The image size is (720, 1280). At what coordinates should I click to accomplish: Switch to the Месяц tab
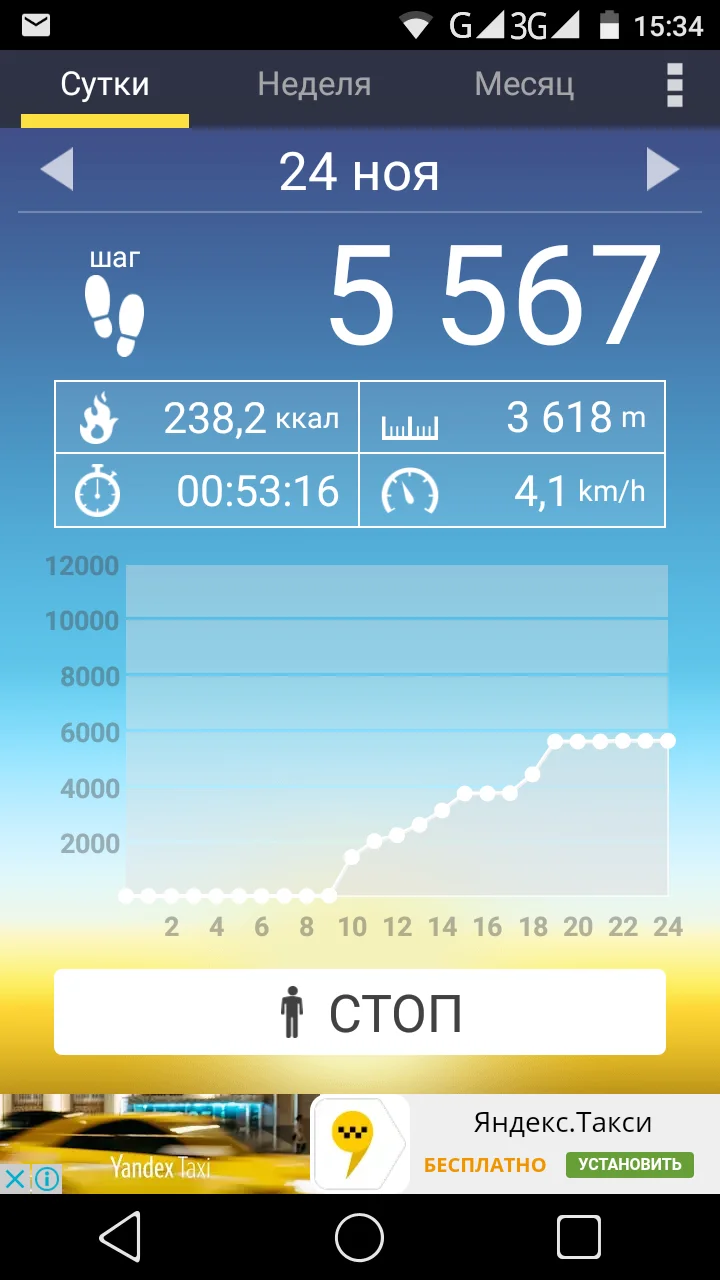point(524,84)
